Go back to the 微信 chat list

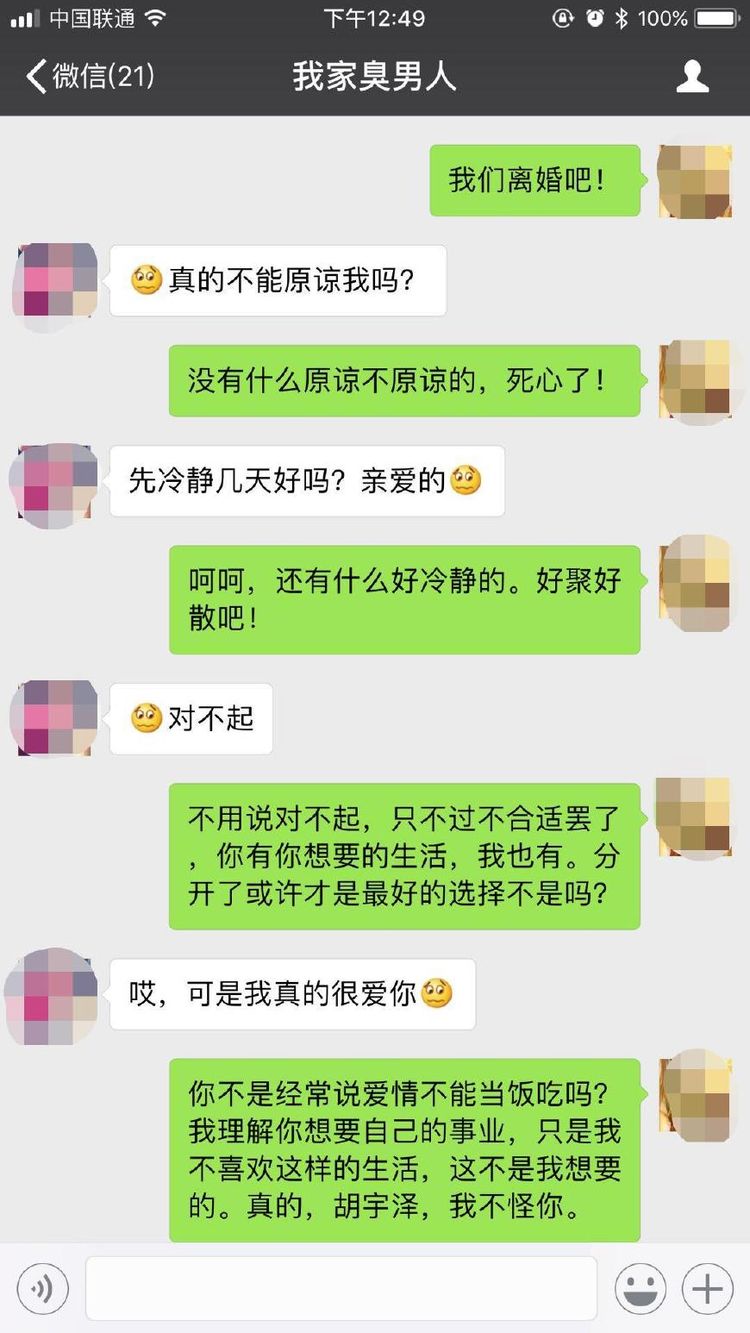(90, 77)
